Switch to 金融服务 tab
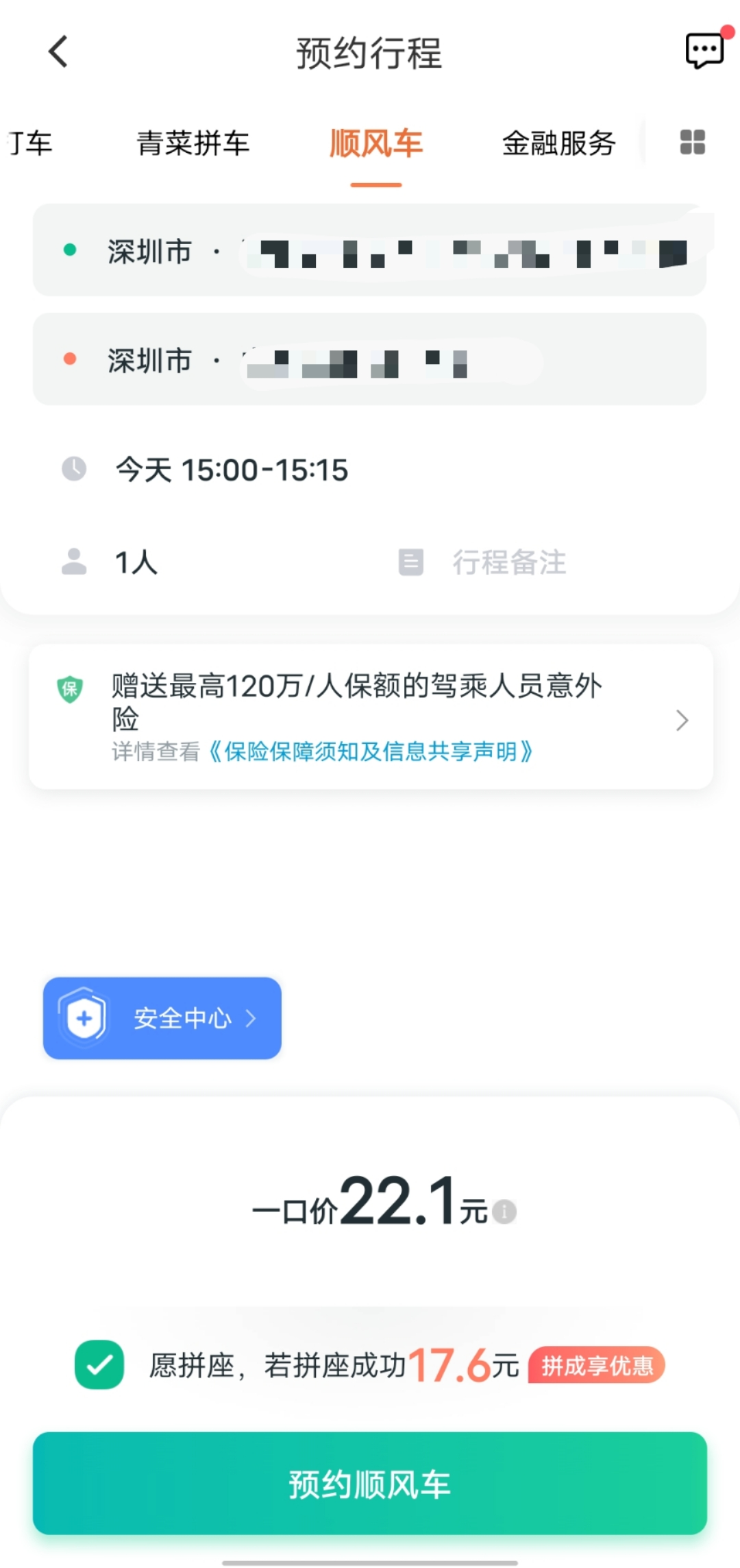This screenshot has height=1568, width=740. tap(558, 143)
